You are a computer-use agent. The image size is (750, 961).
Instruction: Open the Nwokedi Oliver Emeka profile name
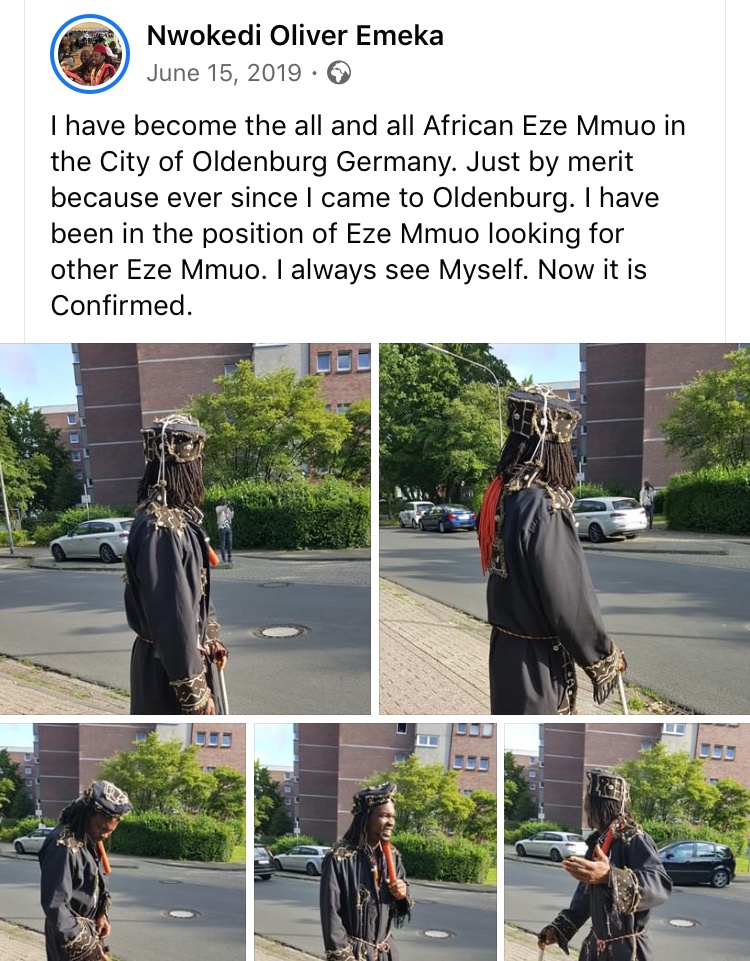tap(295, 37)
